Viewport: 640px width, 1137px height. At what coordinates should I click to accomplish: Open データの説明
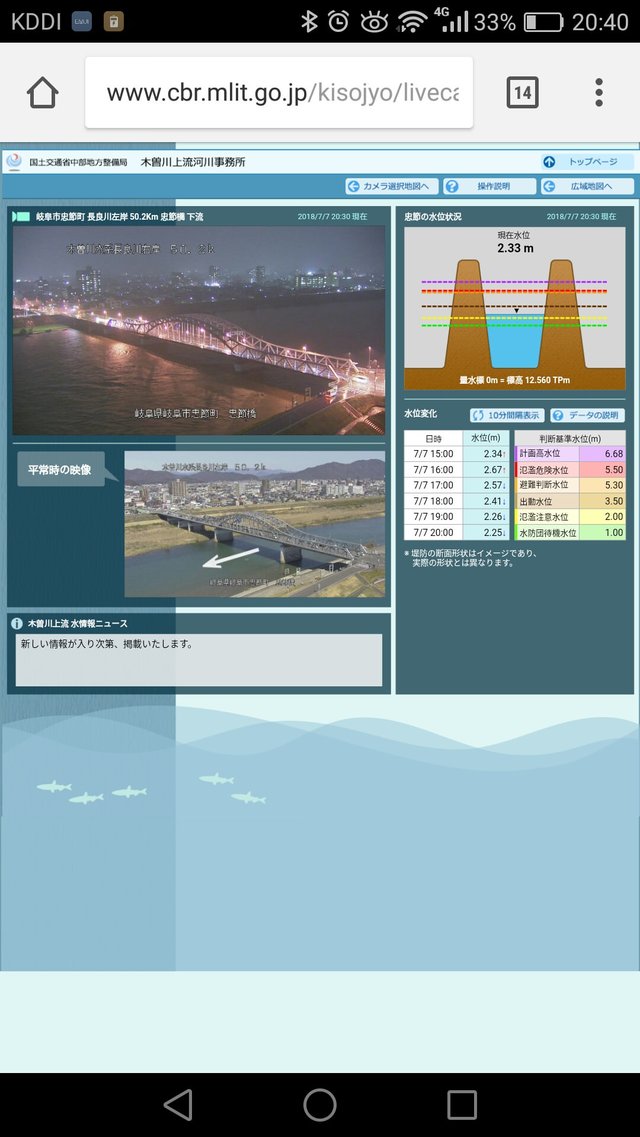click(588, 415)
